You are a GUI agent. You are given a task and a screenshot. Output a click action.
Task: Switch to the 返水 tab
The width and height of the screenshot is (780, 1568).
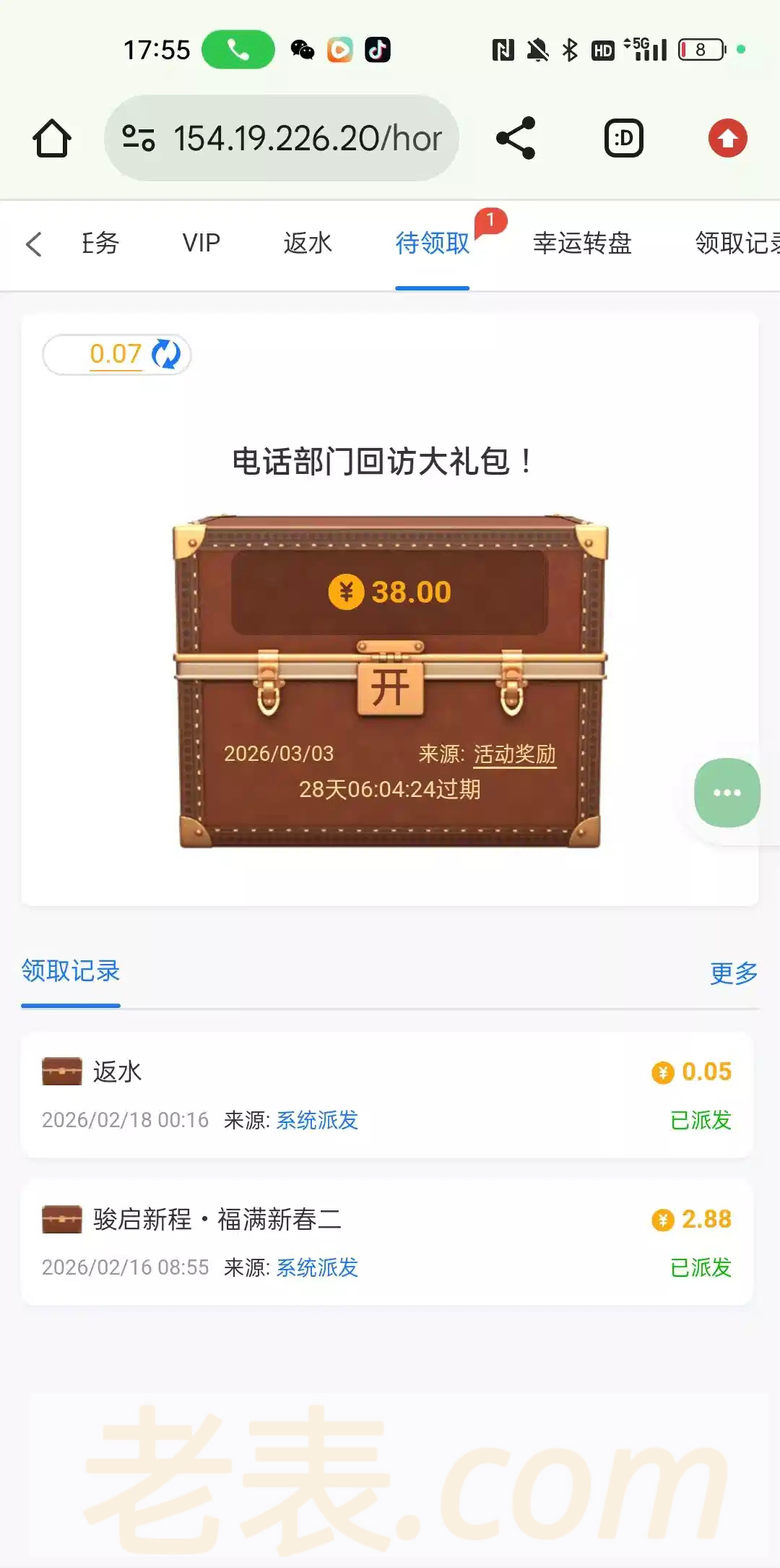click(x=308, y=244)
